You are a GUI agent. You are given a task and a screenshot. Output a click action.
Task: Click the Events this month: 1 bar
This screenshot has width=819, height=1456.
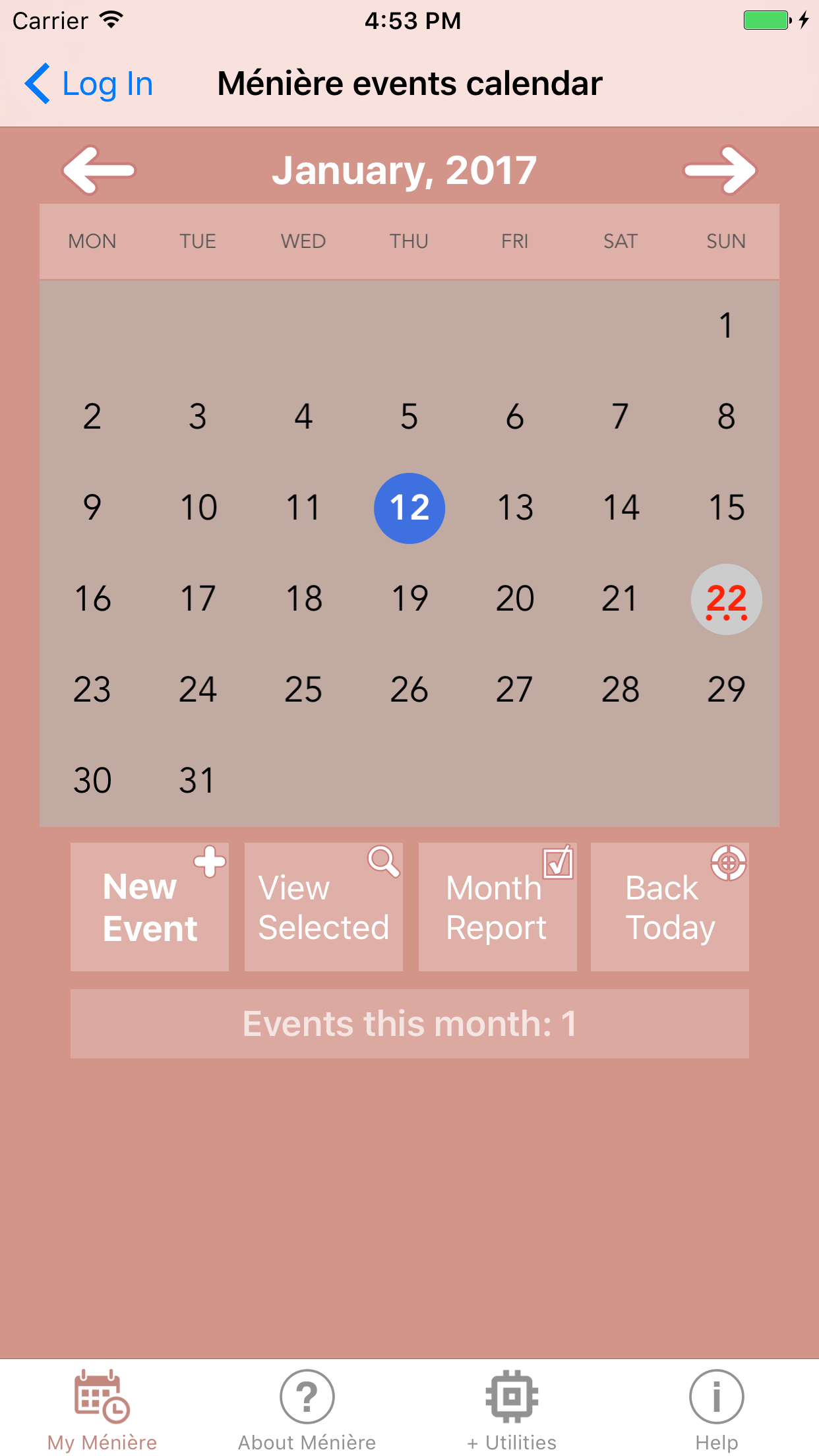(x=409, y=1023)
